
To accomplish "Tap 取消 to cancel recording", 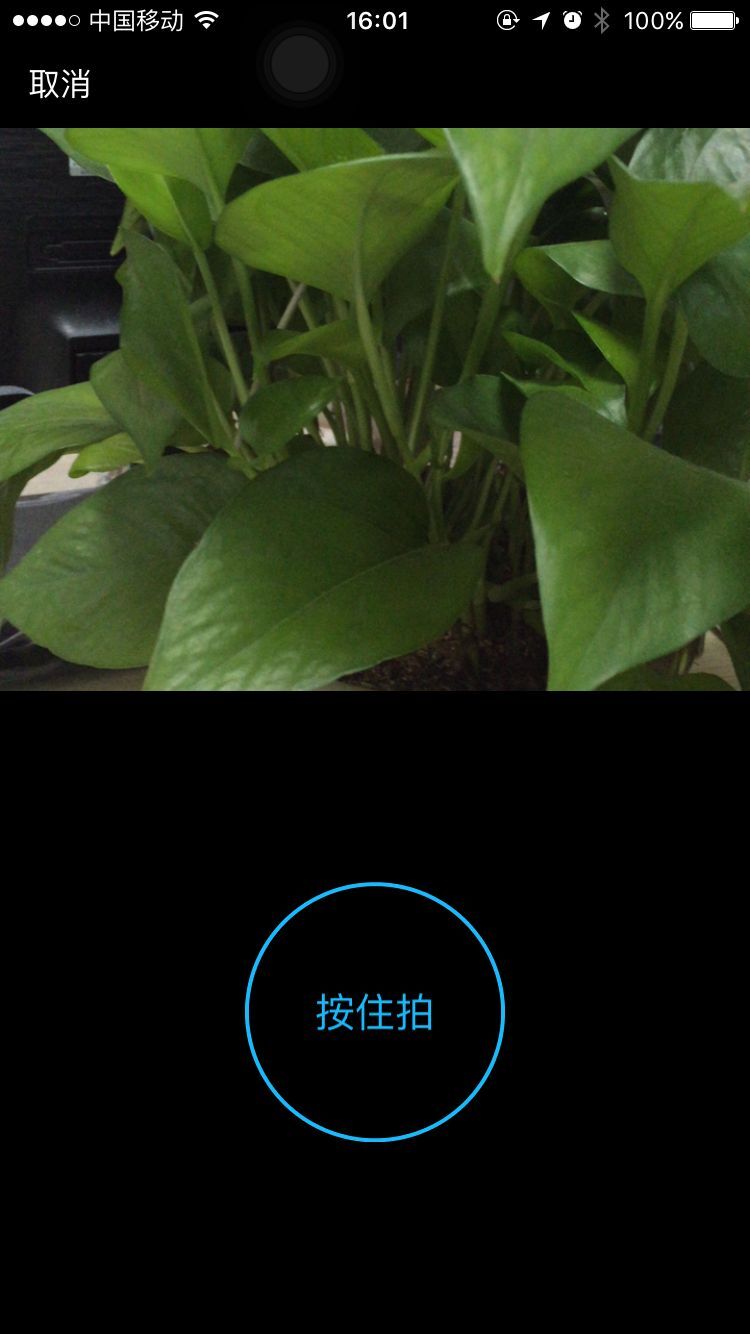I will tap(60, 84).
